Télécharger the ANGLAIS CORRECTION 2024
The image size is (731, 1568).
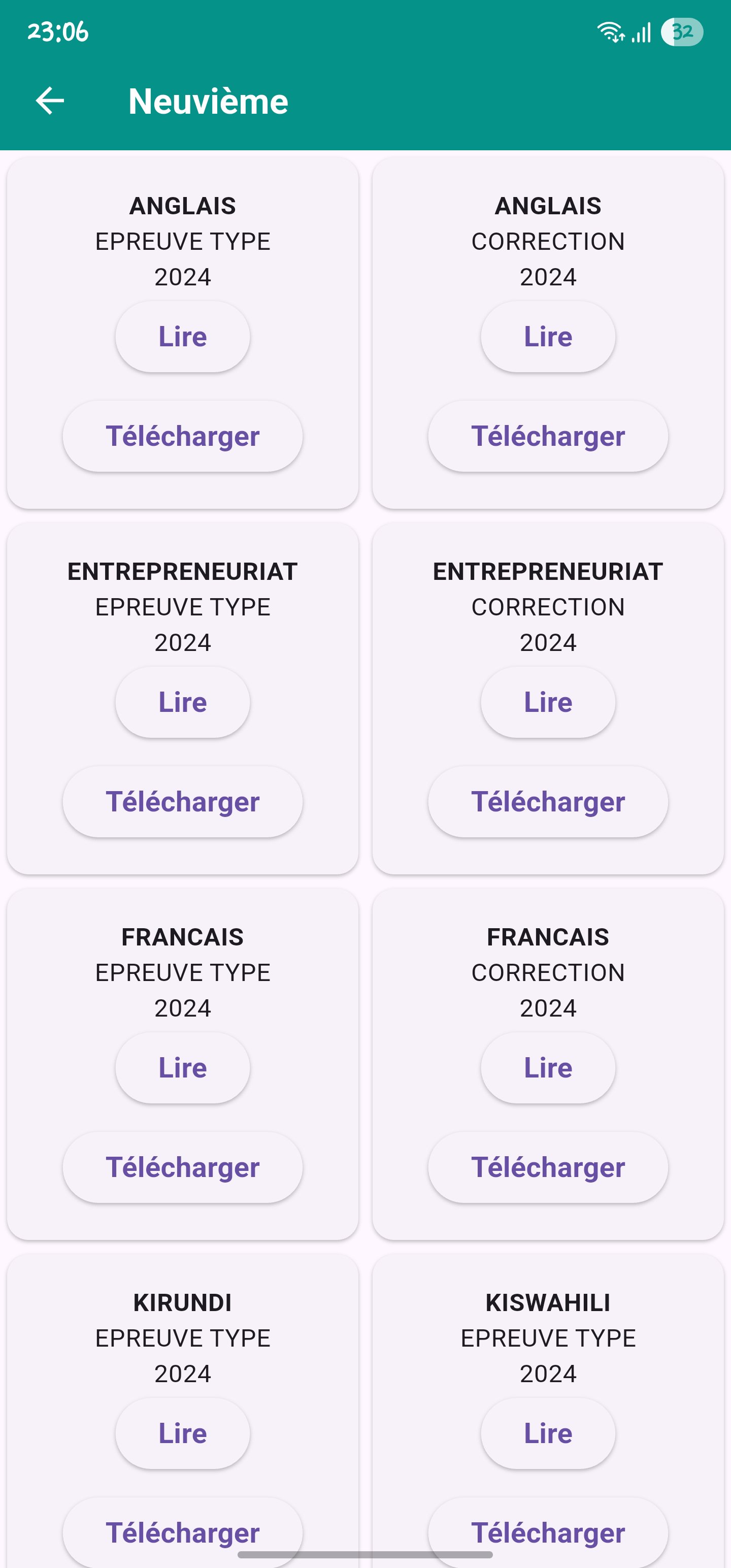tap(547, 436)
